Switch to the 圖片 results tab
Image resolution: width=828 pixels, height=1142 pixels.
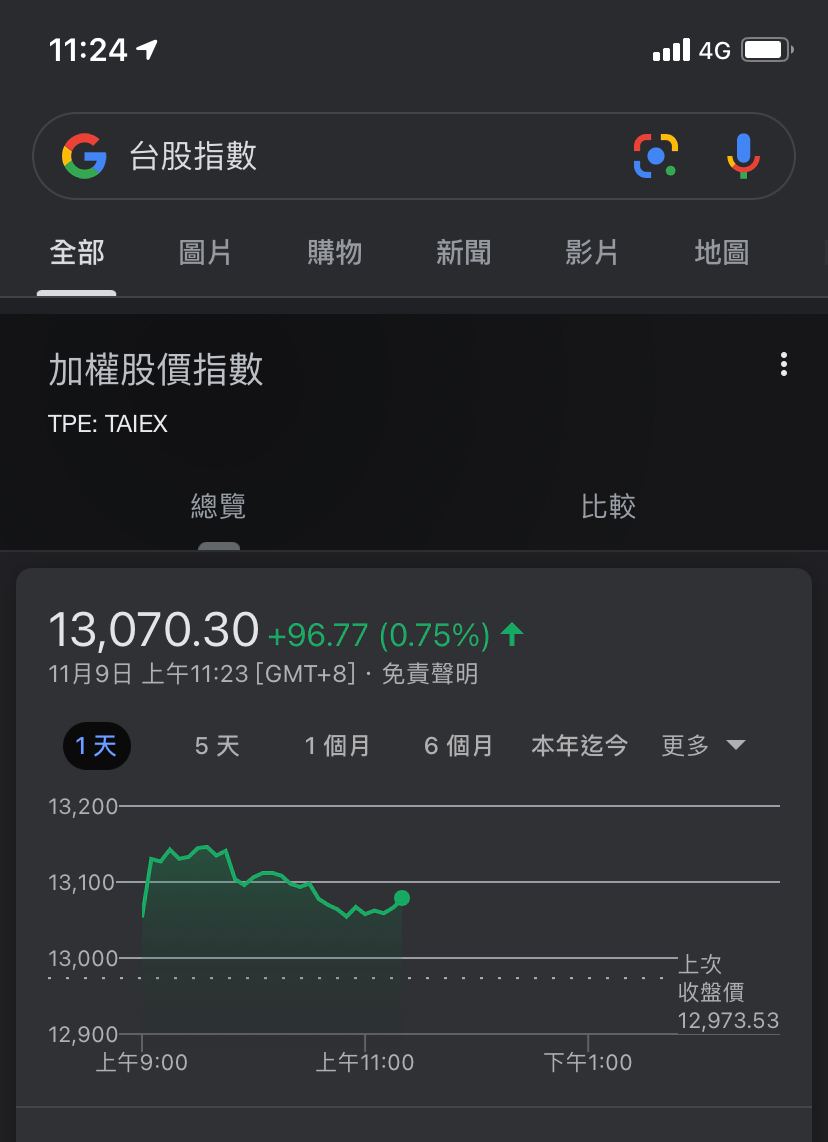tap(205, 253)
